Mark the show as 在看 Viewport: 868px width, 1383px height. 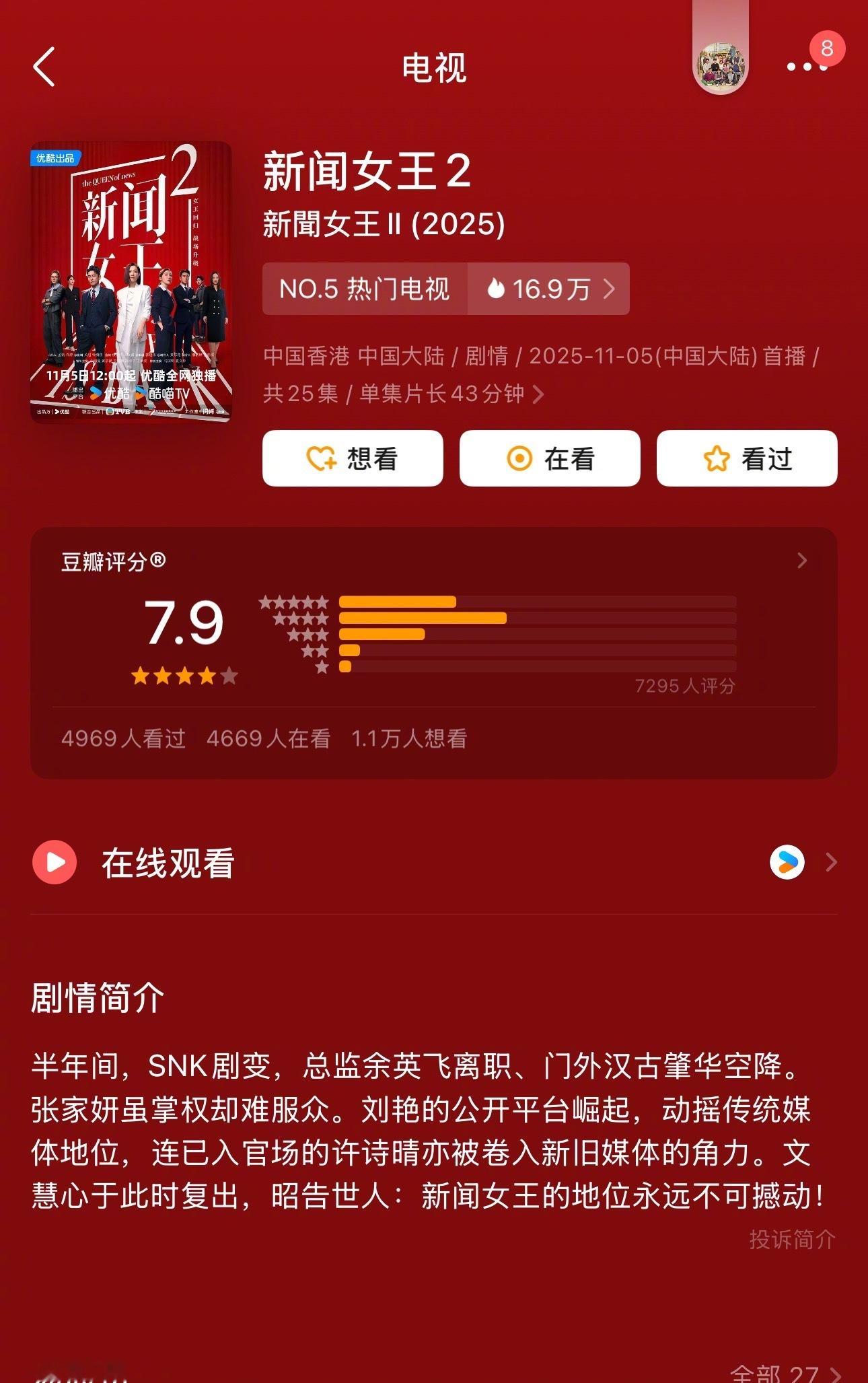pos(550,458)
